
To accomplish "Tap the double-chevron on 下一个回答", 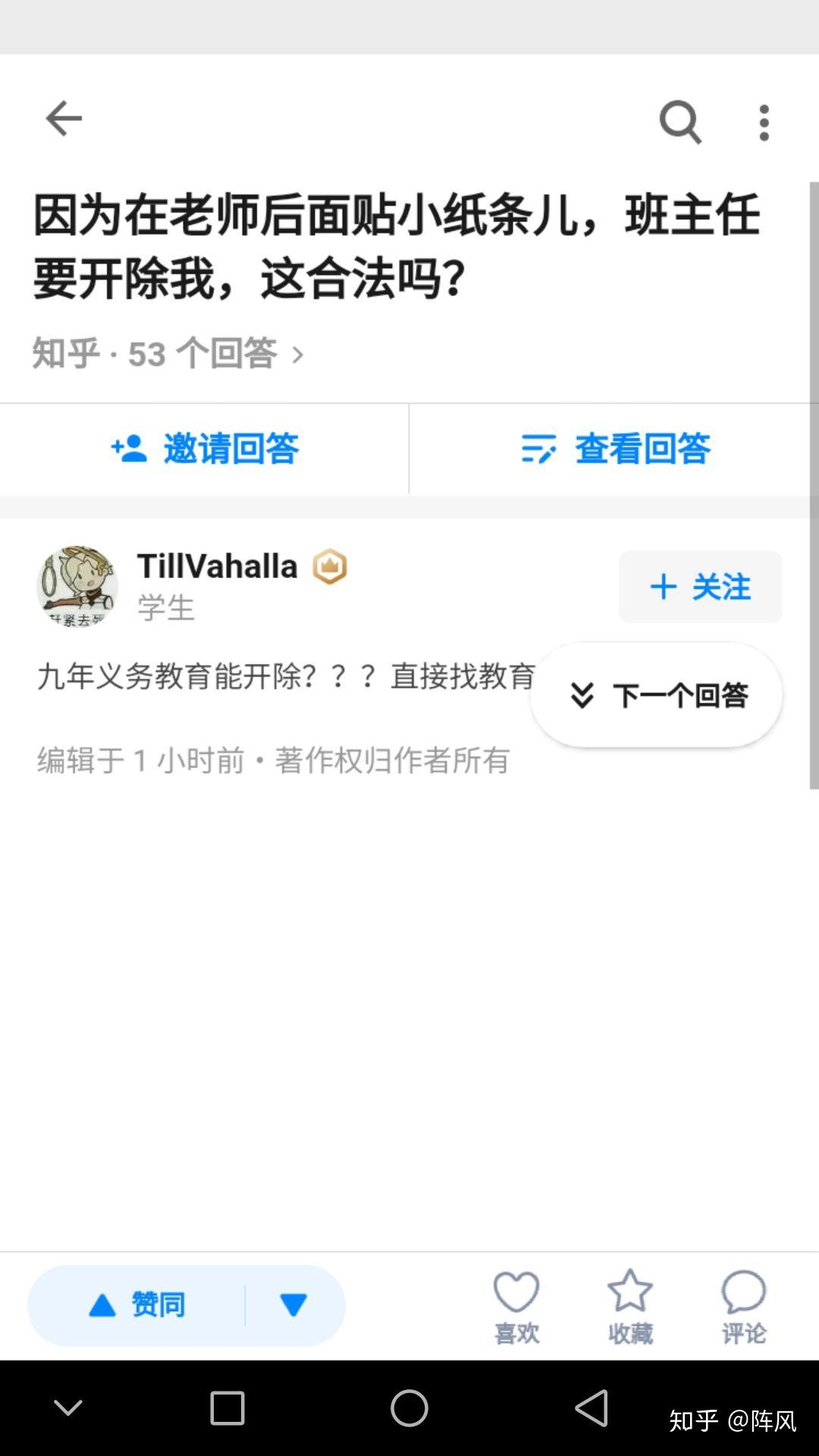I will (582, 695).
